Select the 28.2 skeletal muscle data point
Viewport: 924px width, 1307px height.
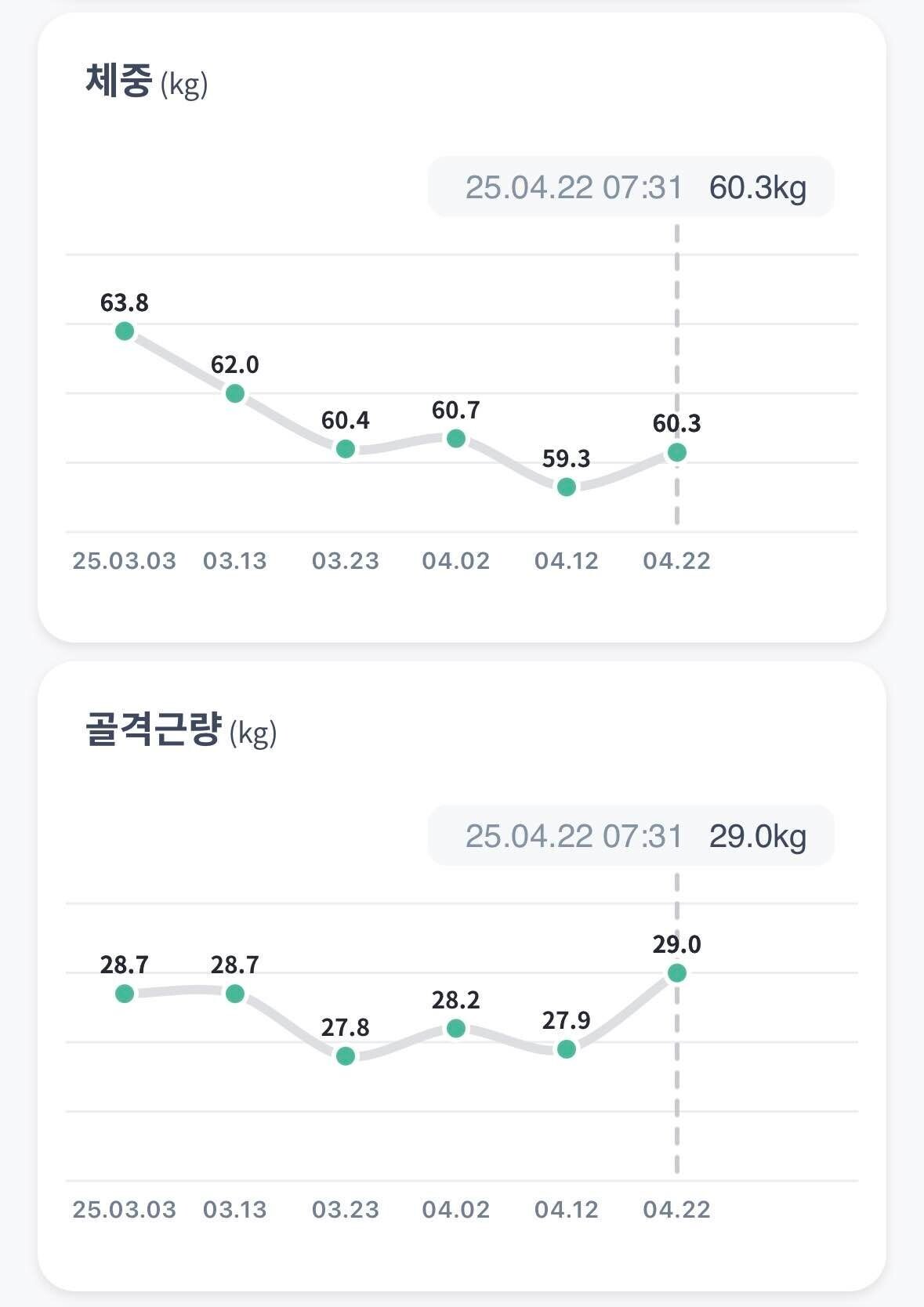pos(456,1028)
